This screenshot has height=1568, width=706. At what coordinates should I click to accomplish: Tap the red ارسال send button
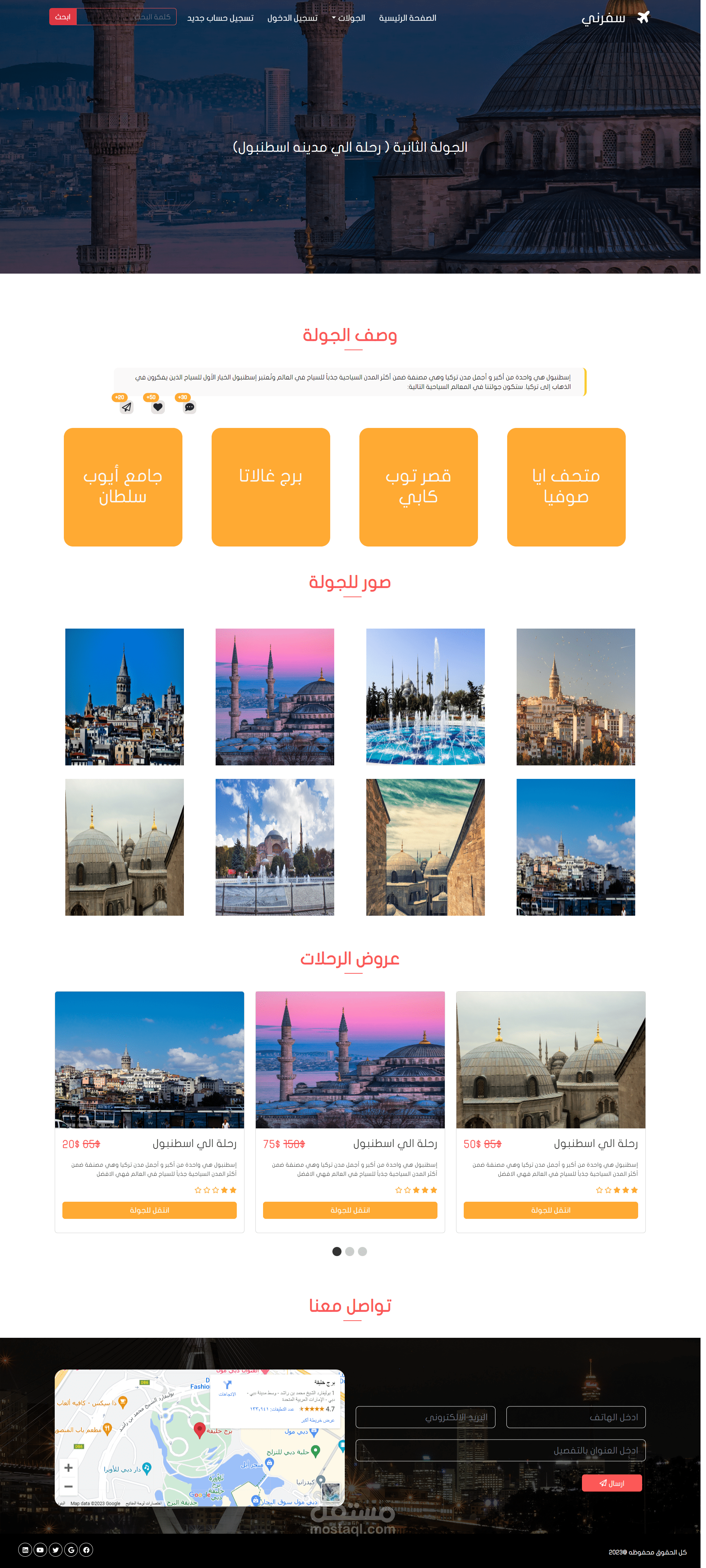612,1483
